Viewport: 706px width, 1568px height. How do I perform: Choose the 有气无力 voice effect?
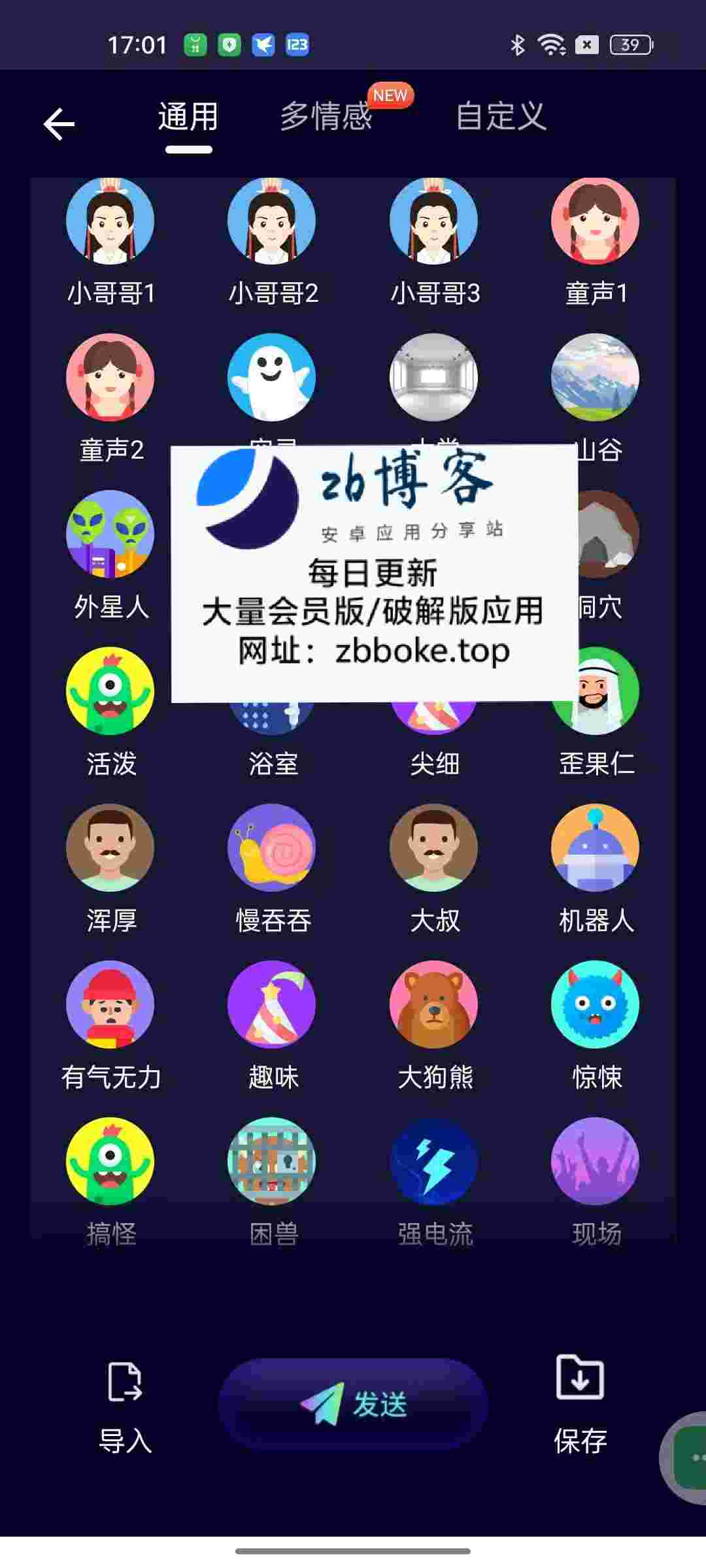click(110, 1006)
